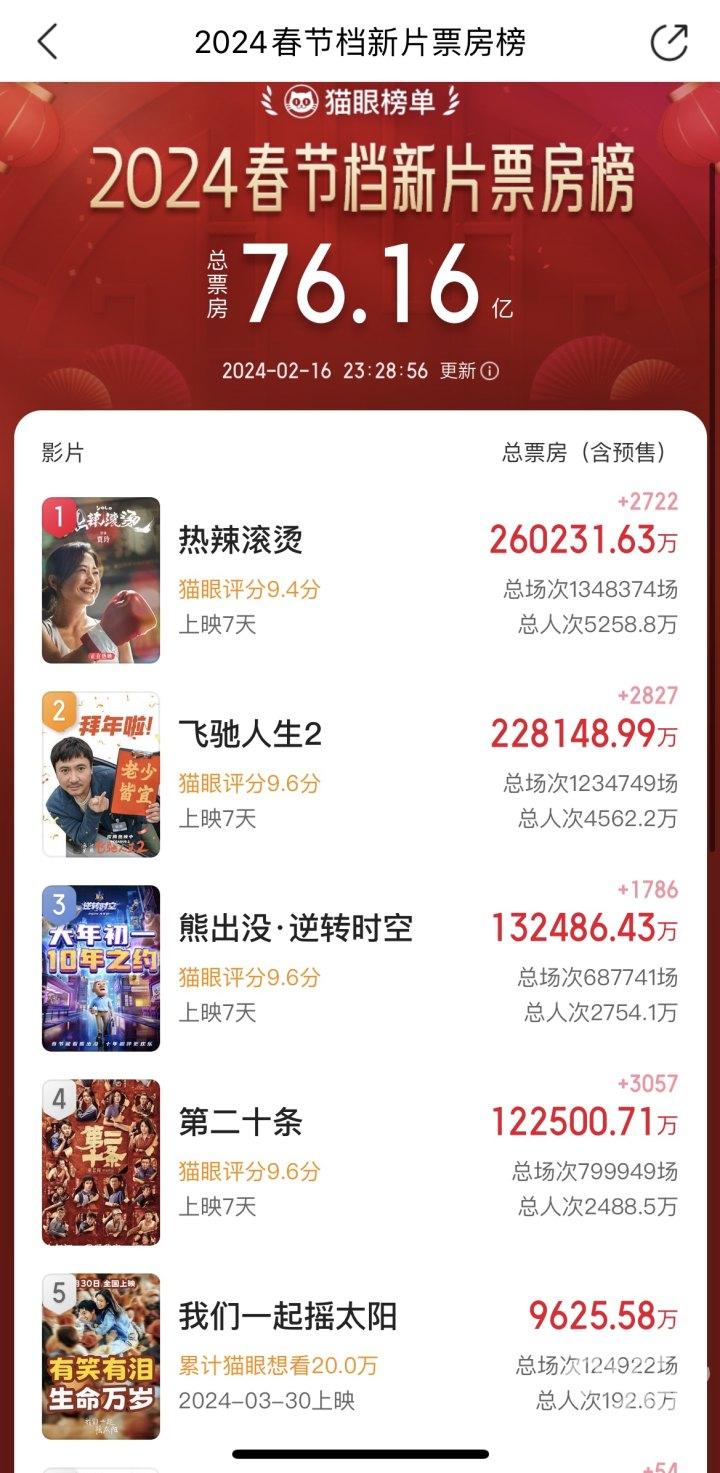Screen dimensions: 720x1473
Task: Tap the 熊出没·逆转时空 movie poster
Action: pyautogui.click(x=100, y=968)
